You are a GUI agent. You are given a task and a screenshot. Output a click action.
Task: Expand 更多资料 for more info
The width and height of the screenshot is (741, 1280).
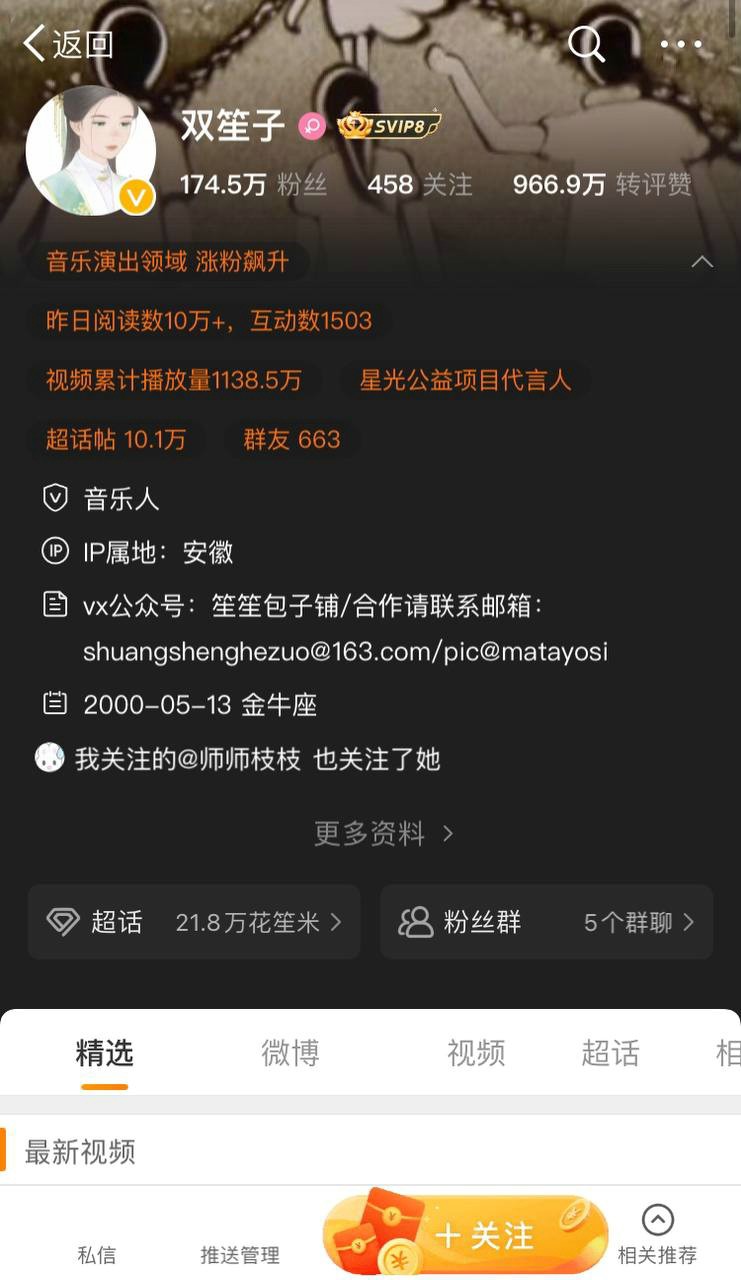(383, 833)
